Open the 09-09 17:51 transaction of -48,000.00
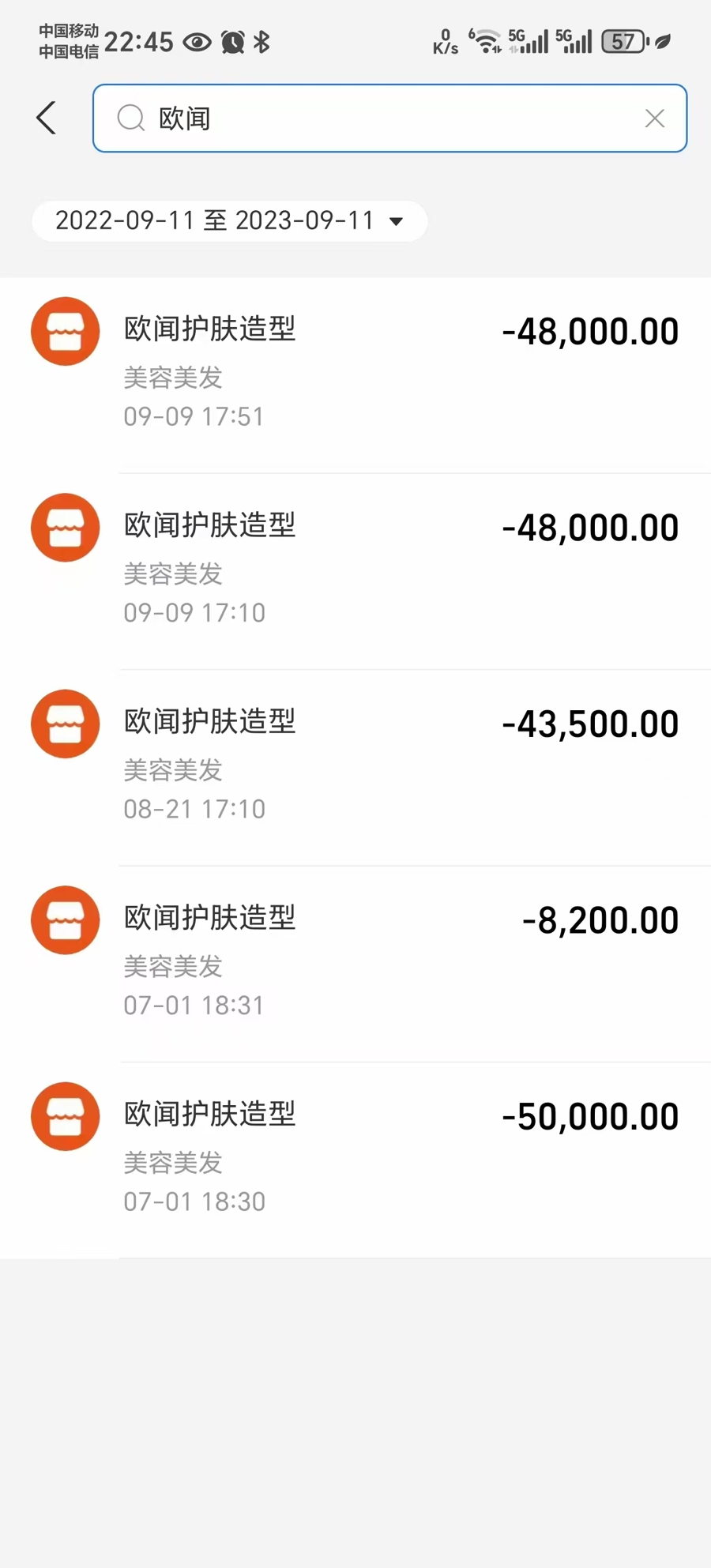This screenshot has width=711, height=1568. coord(355,373)
